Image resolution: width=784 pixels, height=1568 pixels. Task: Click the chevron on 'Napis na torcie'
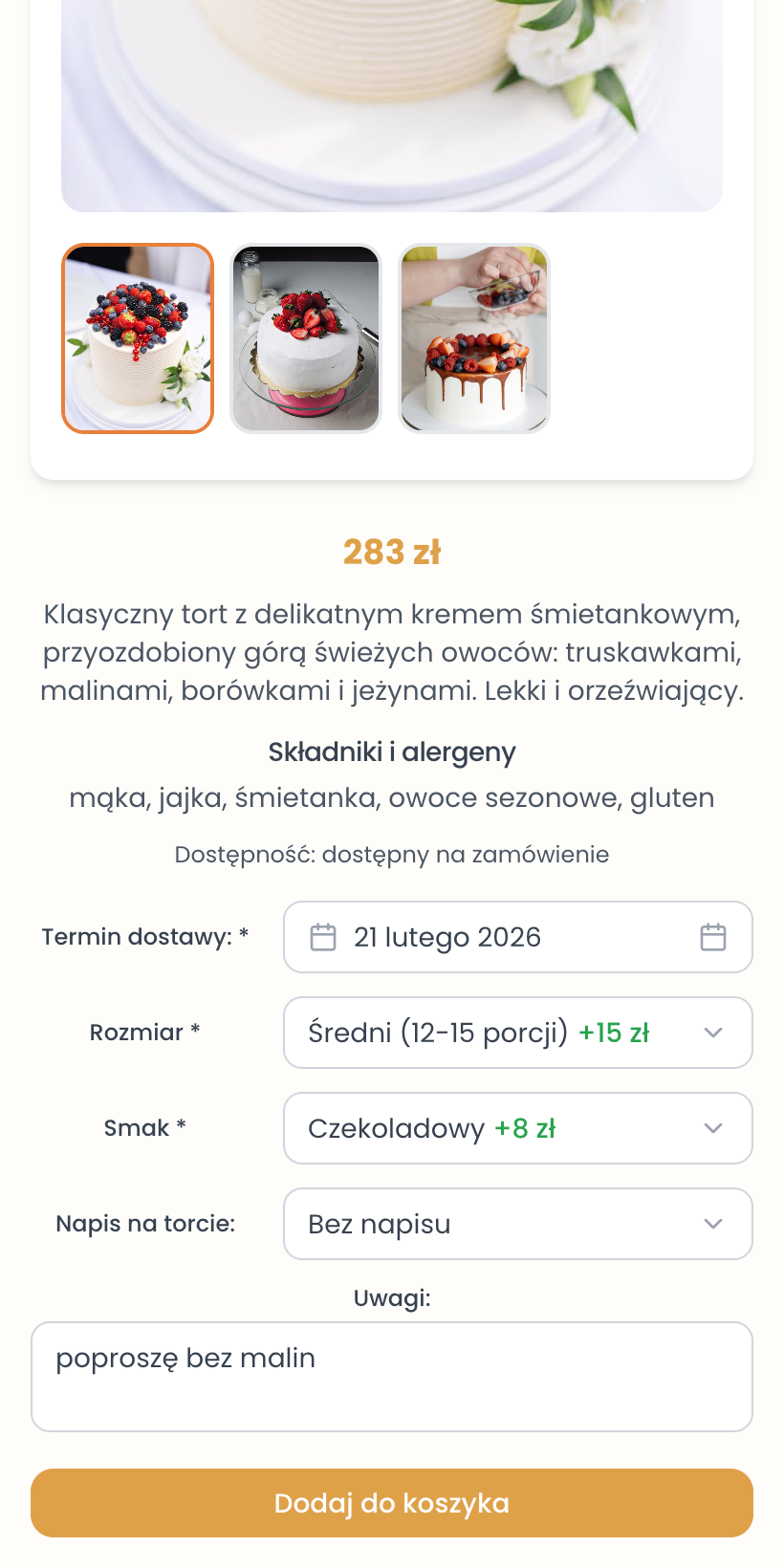coord(712,1224)
